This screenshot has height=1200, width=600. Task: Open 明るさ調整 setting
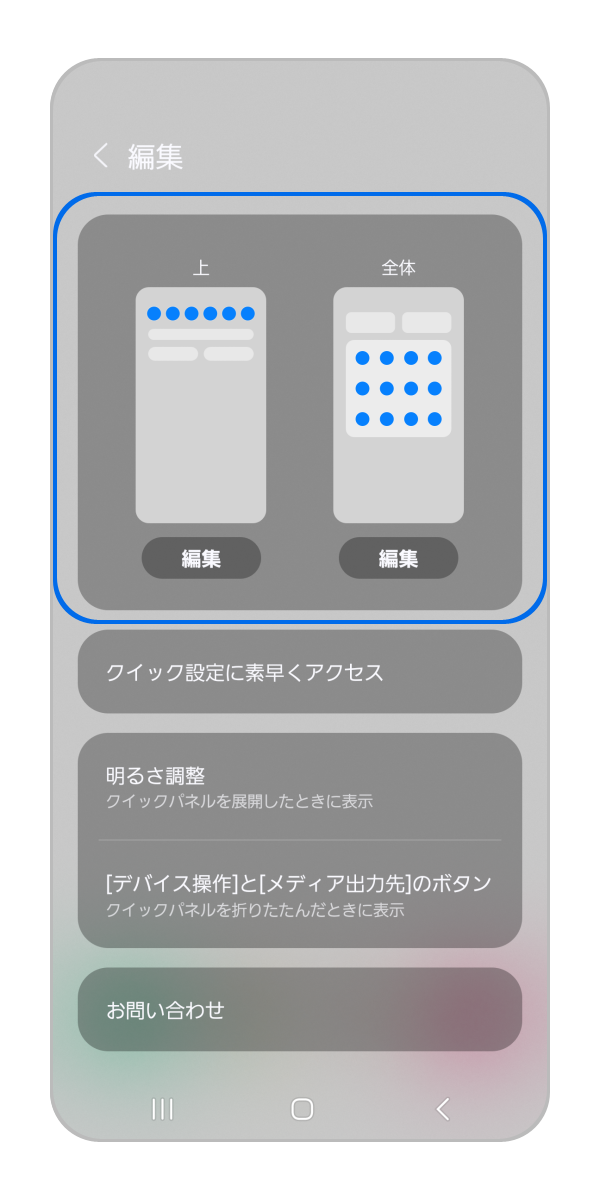point(300,787)
